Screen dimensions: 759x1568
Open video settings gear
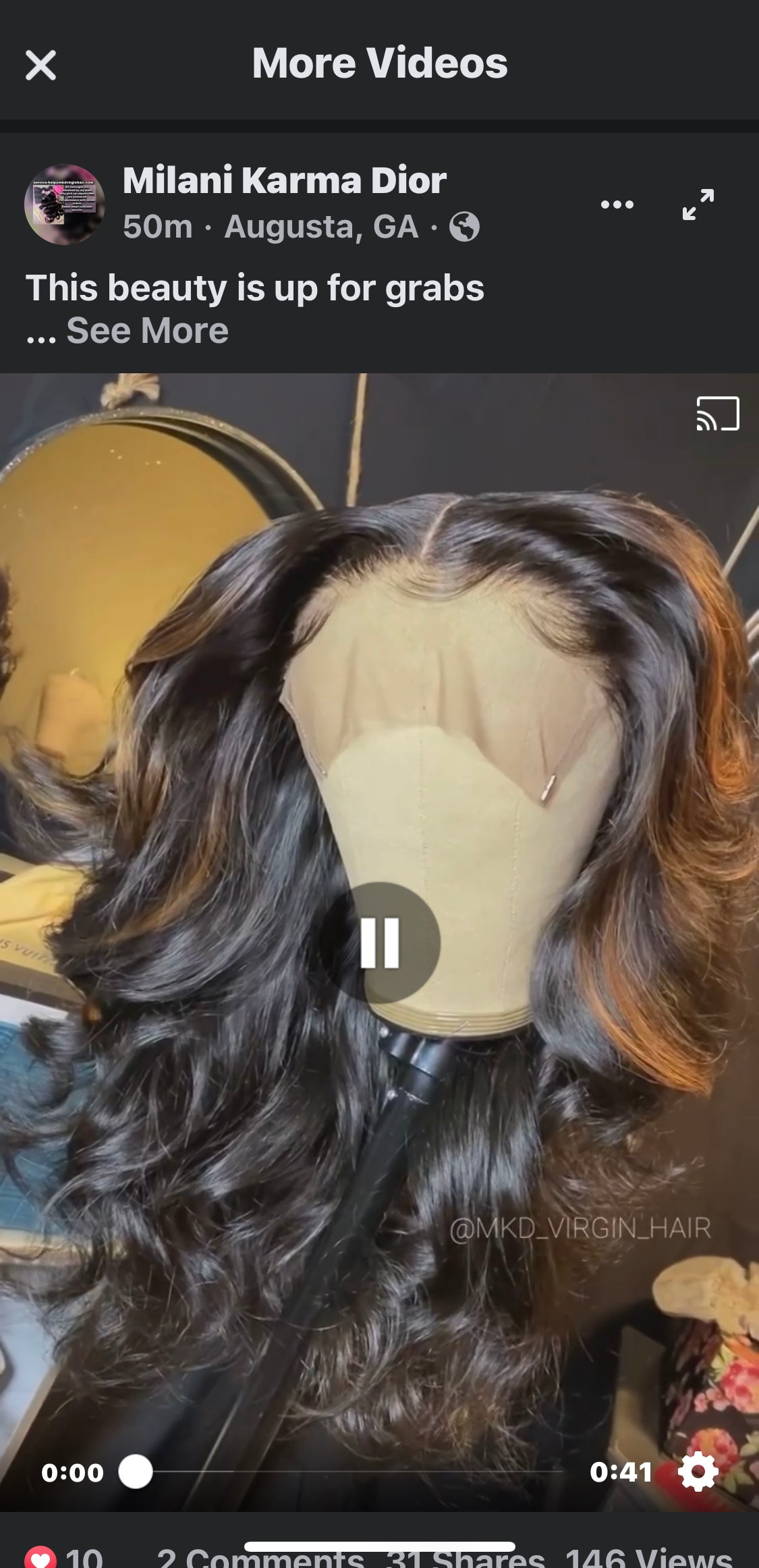[698, 1471]
